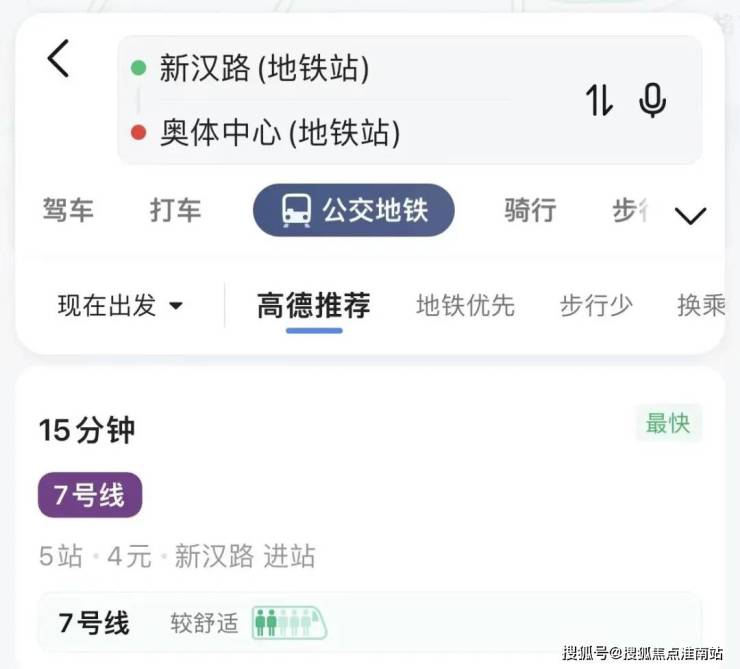Edit the destination 奥体中心 (地铁站)

pyautogui.click(x=280, y=133)
